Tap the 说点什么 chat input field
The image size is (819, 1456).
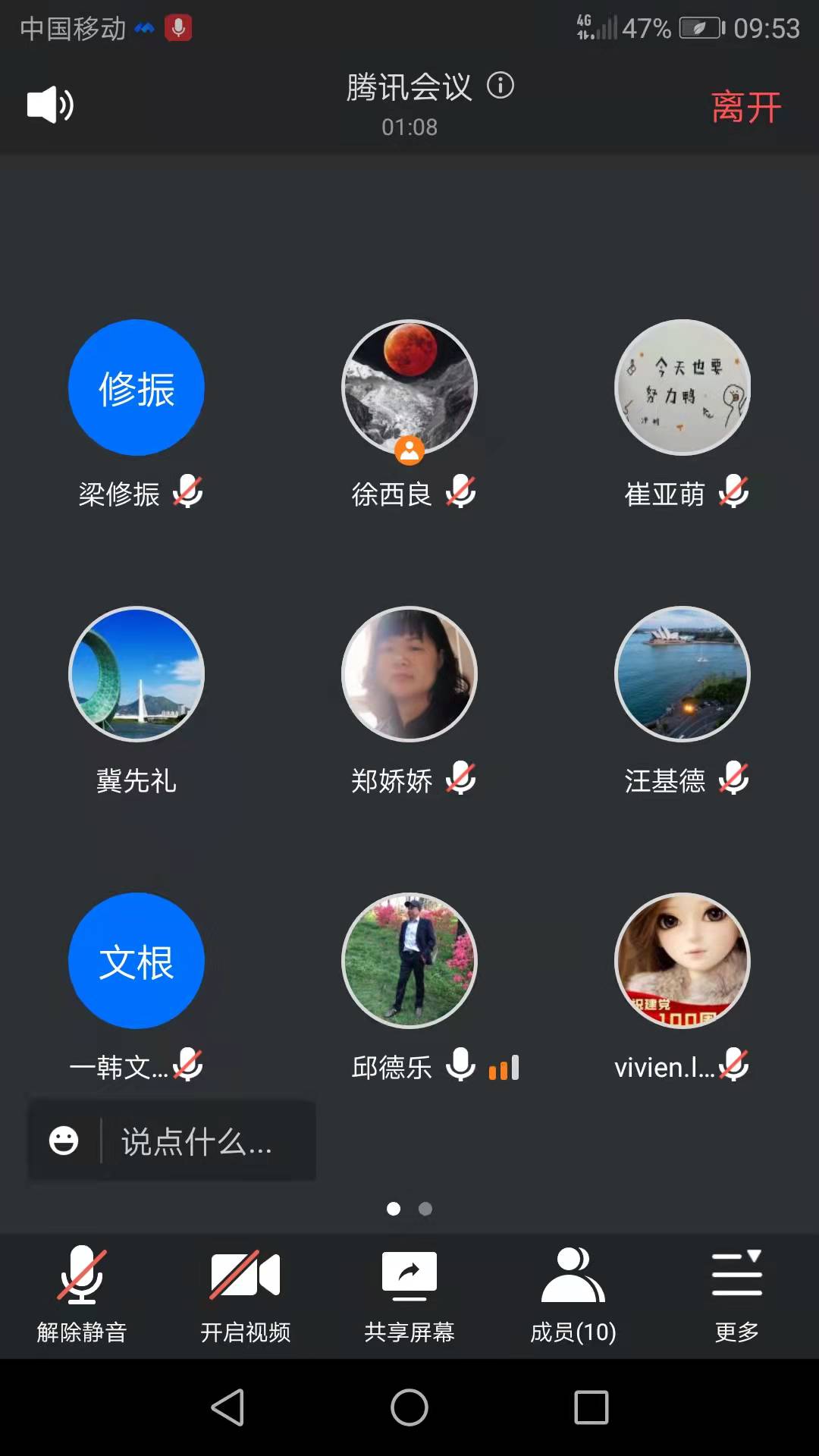point(197,1141)
